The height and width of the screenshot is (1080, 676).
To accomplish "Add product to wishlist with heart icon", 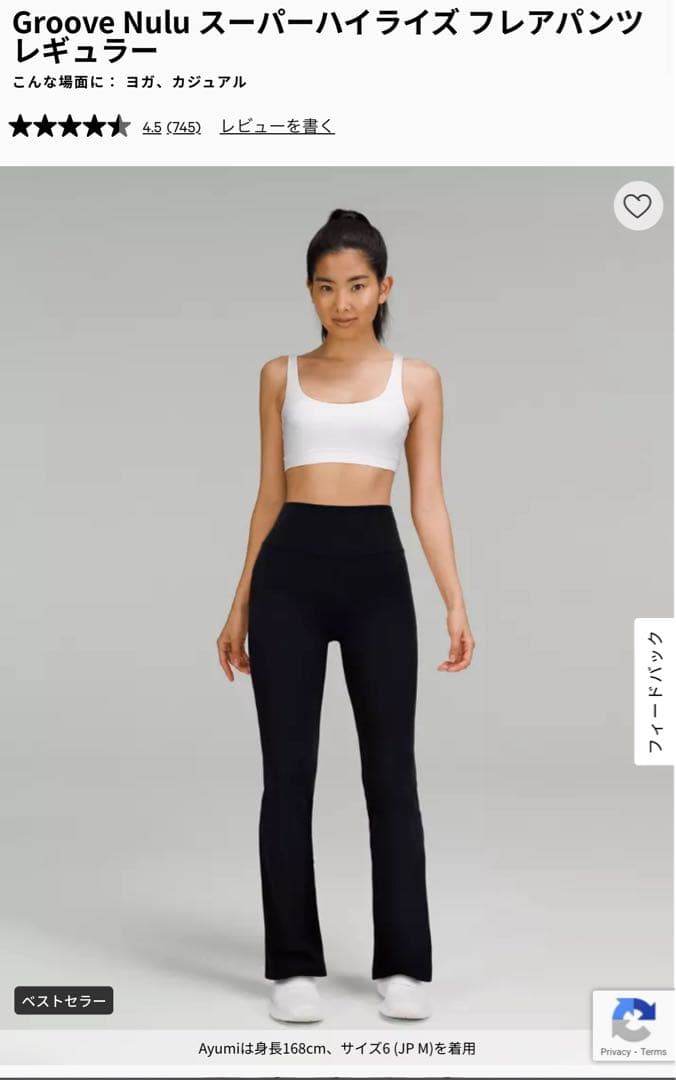I will coord(637,206).
